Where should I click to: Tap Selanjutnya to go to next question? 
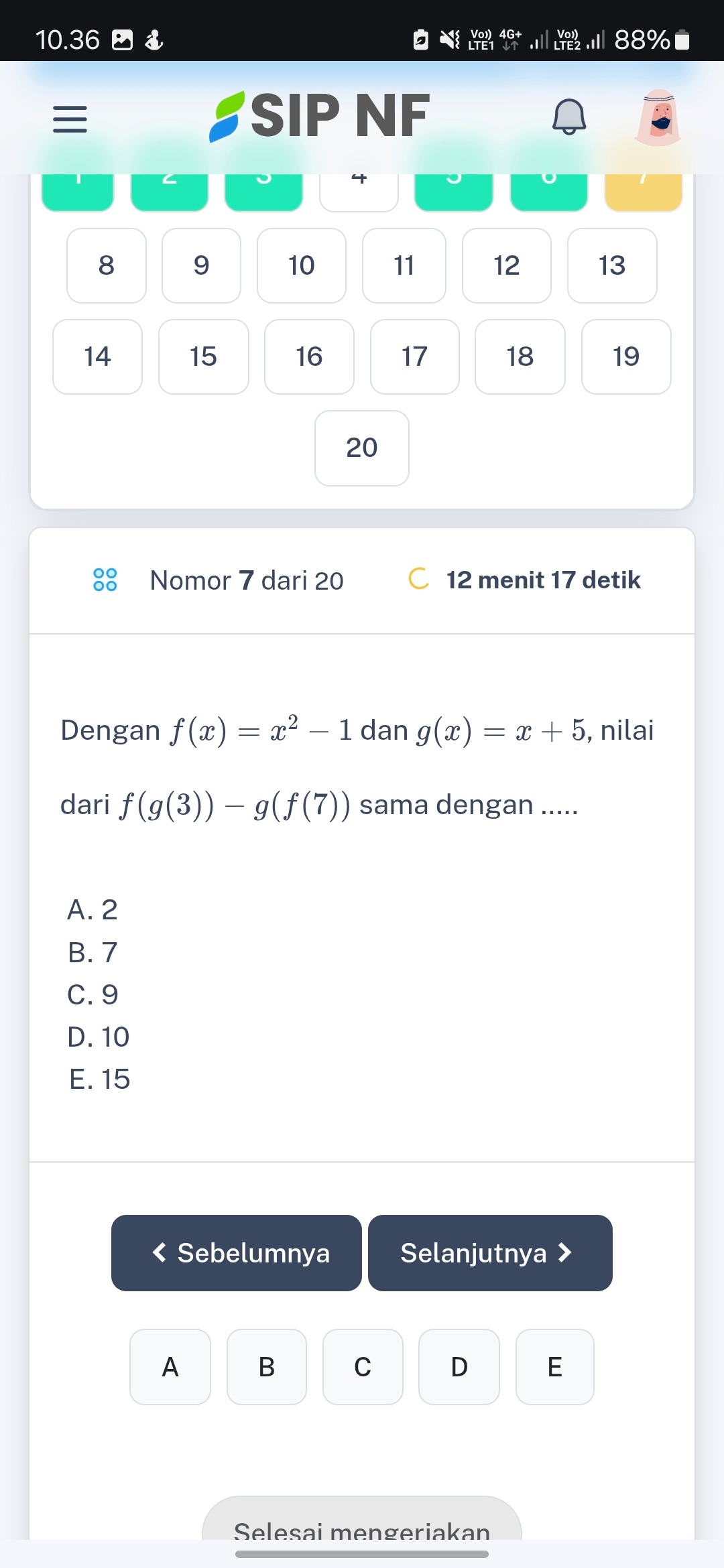coord(490,1252)
